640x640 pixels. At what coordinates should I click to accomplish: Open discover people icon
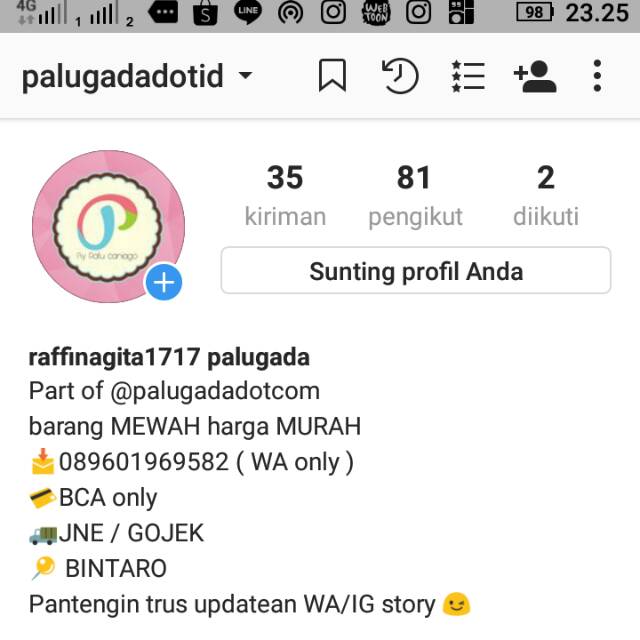pos(534,76)
